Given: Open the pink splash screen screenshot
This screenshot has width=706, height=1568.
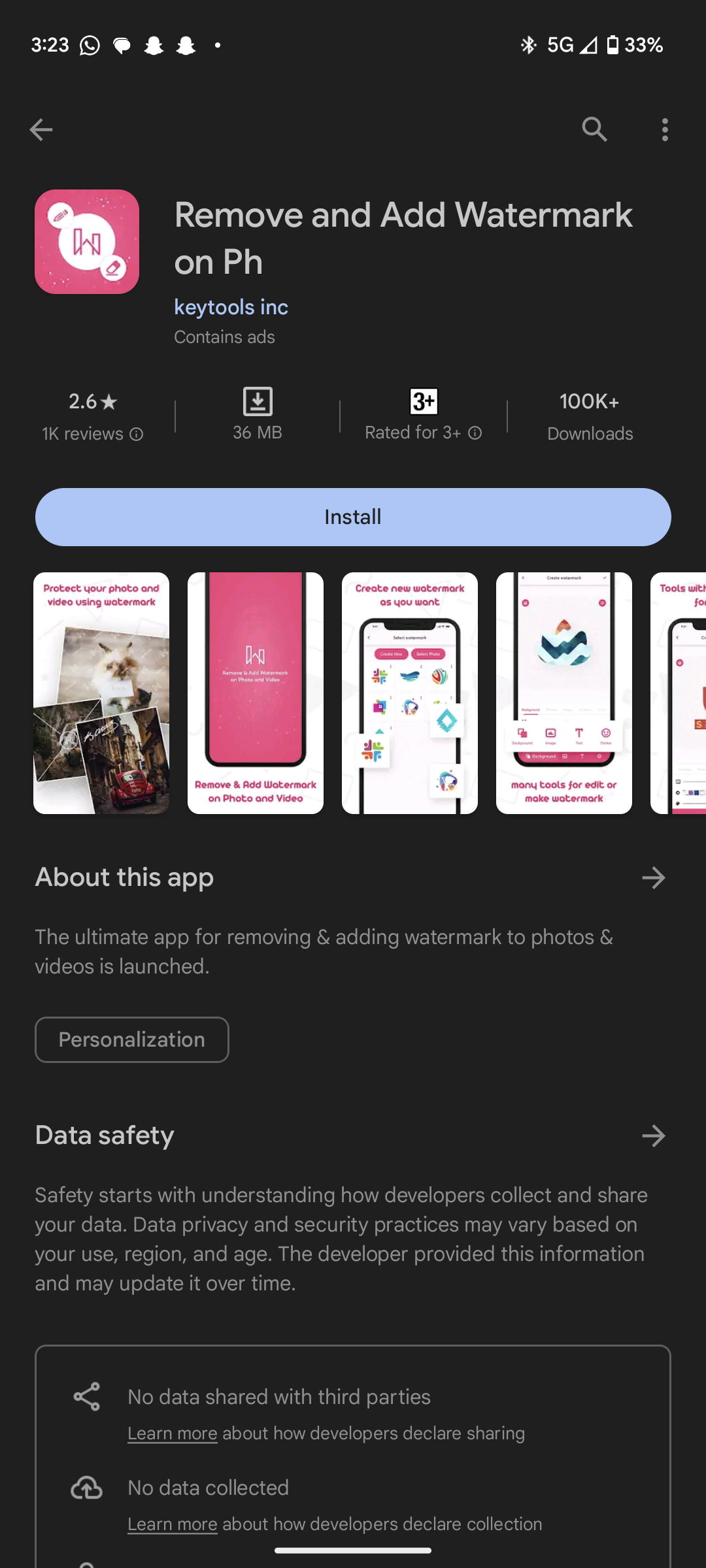Looking at the screenshot, I should coord(256,693).
